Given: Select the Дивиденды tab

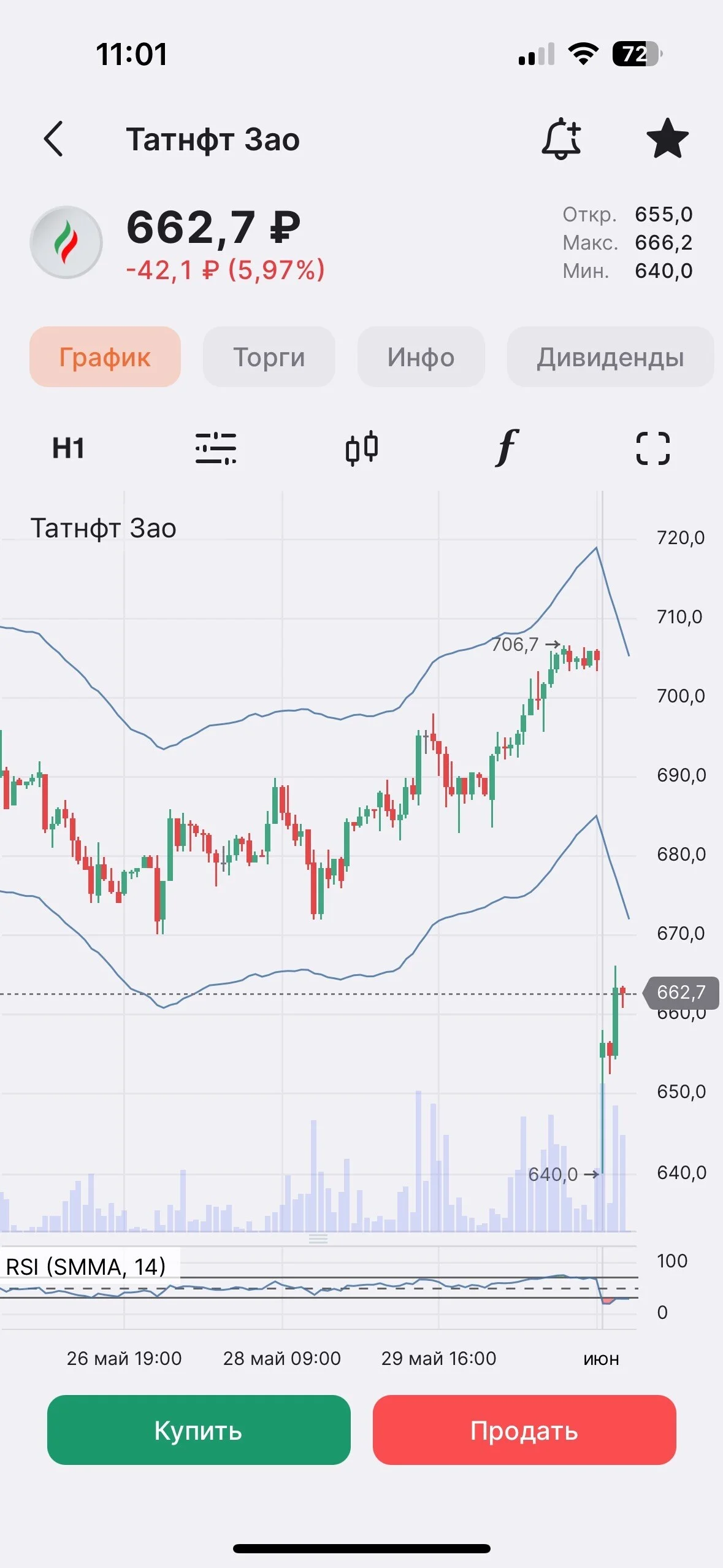Looking at the screenshot, I should [x=610, y=356].
